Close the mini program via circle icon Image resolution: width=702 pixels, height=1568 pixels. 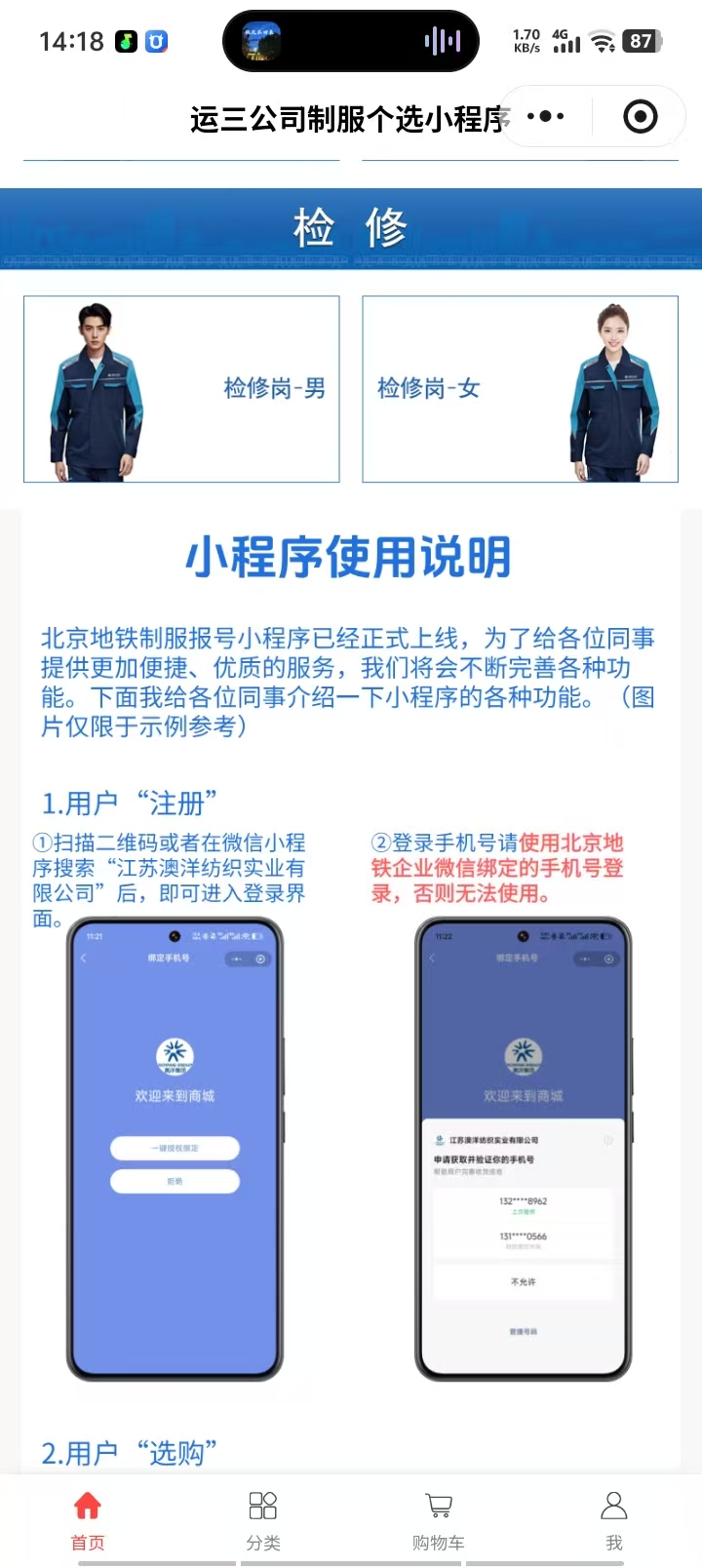click(x=640, y=117)
